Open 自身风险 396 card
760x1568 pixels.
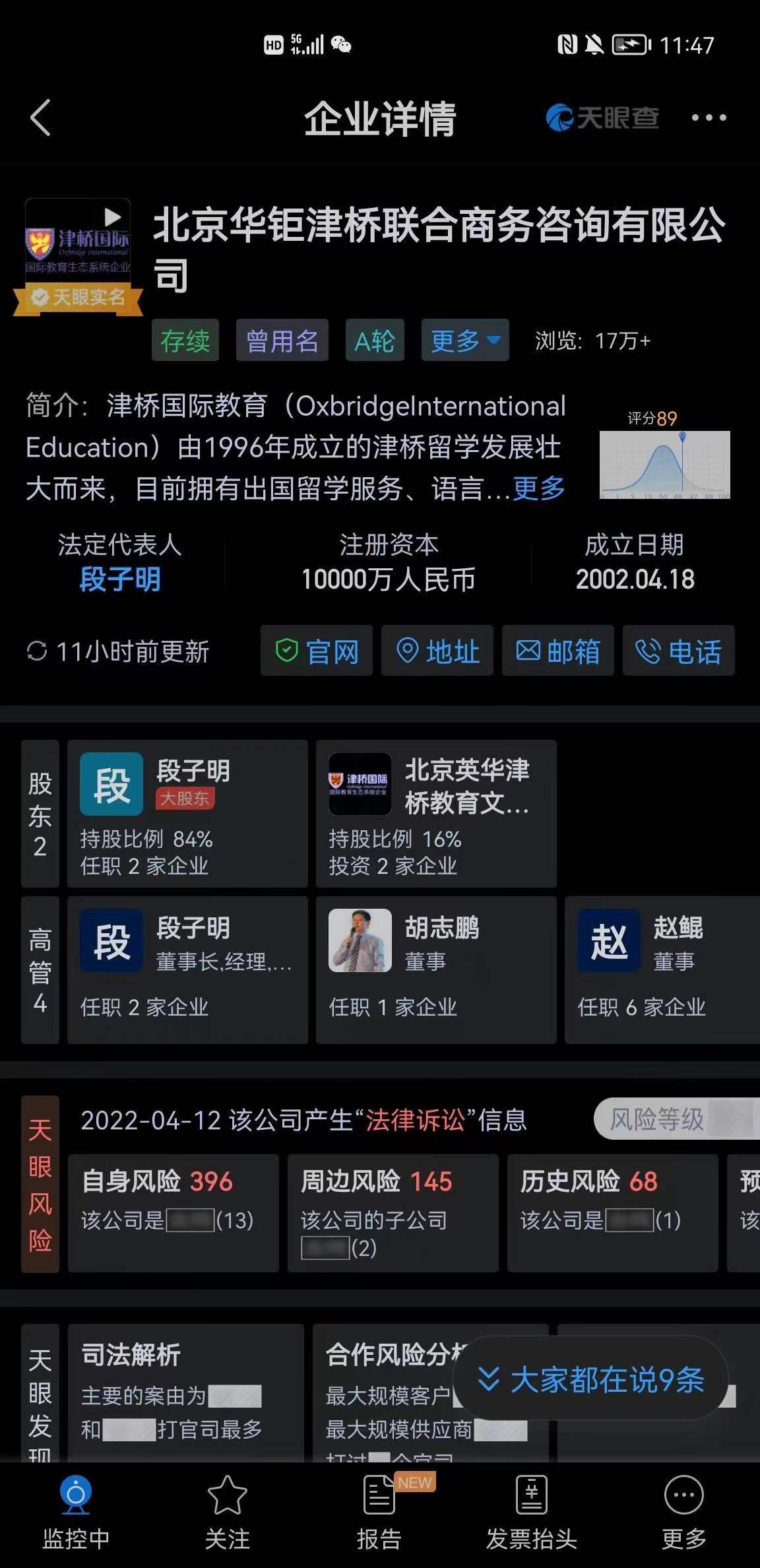click(x=174, y=1212)
